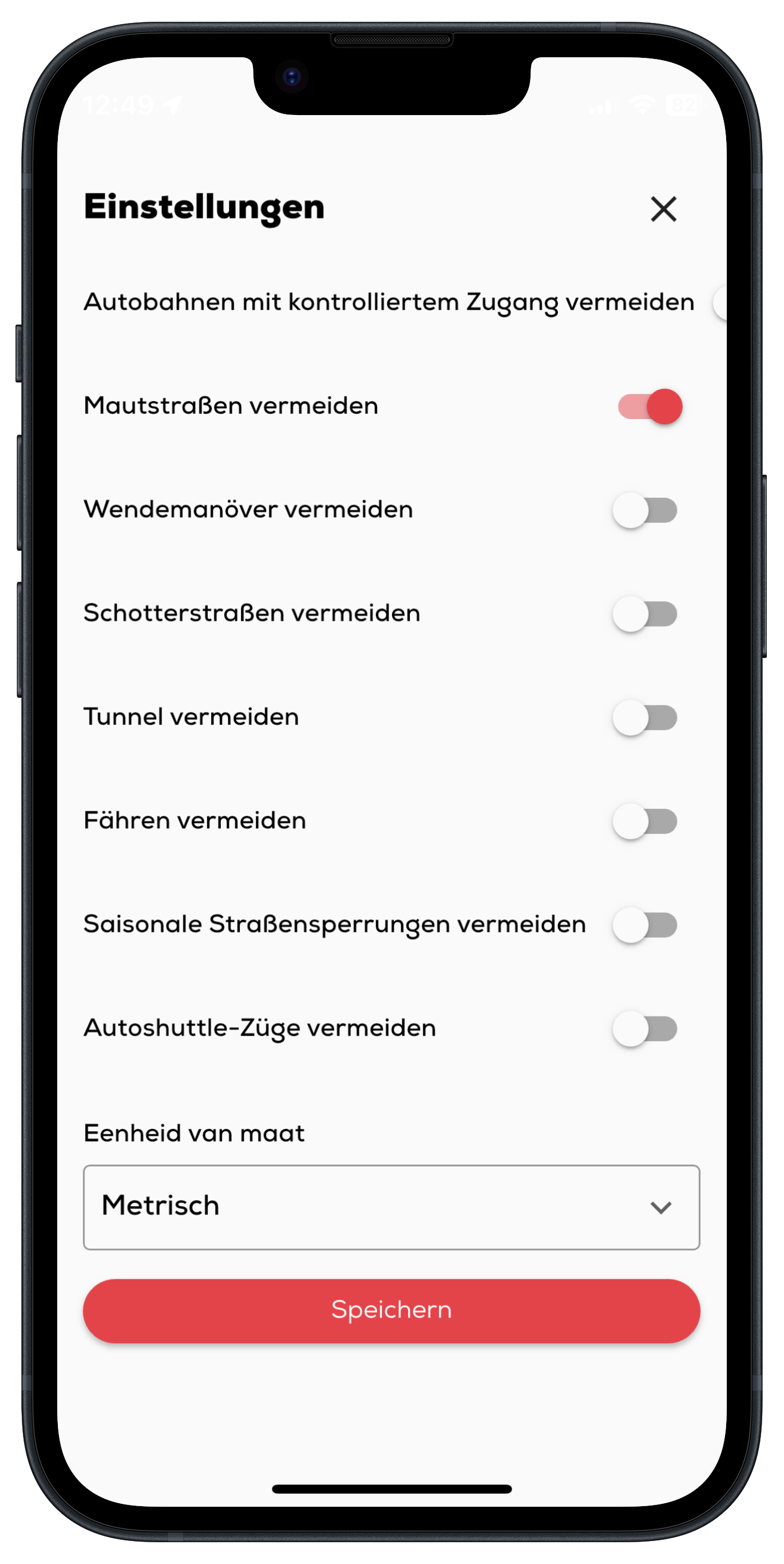The image size is (784, 1564).
Task: Enable Fähren vermeiden switch
Action: 645,822
